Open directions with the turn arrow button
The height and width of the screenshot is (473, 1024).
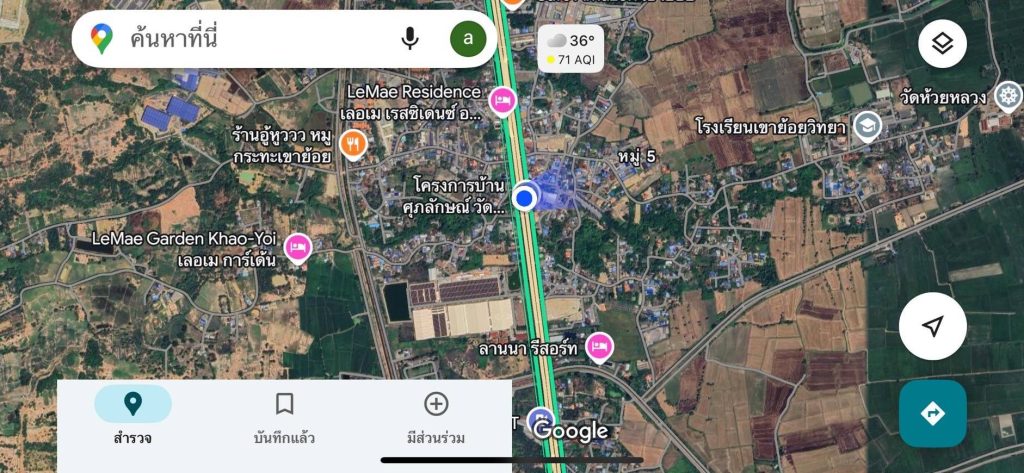[x=932, y=413]
